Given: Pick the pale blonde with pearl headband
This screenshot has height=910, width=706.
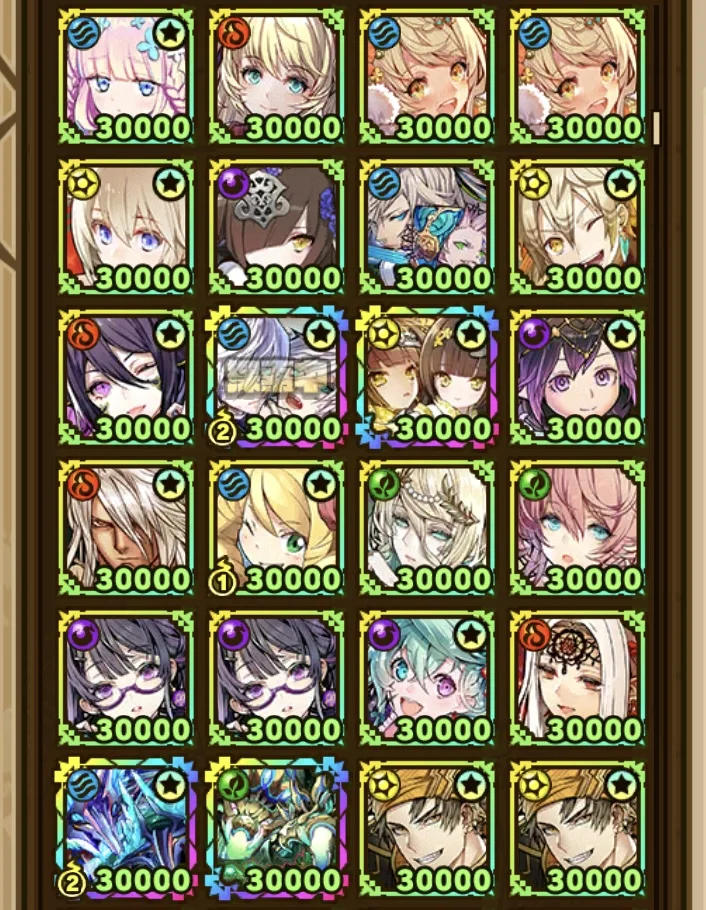Looking at the screenshot, I should click(427, 528).
